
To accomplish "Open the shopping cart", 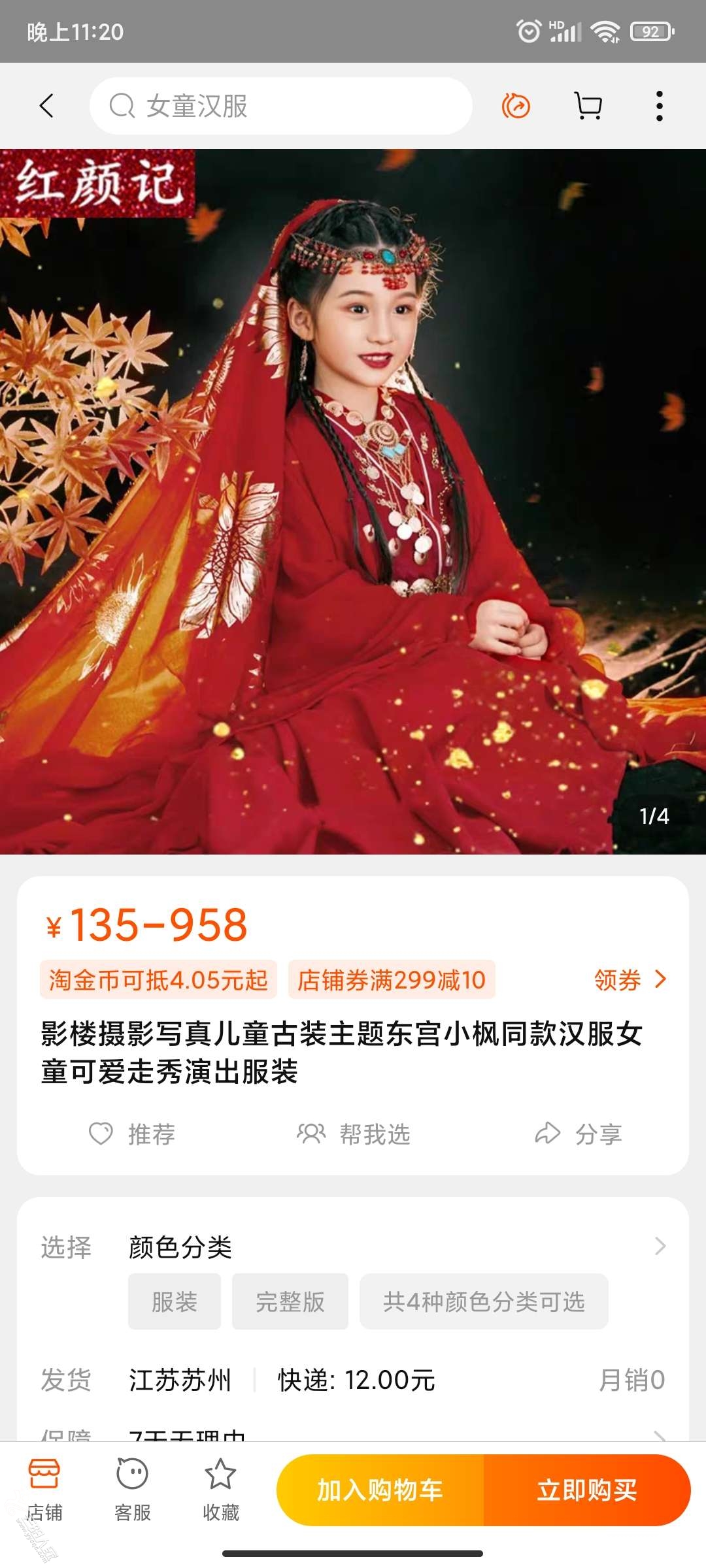I will [x=588, y=106].
